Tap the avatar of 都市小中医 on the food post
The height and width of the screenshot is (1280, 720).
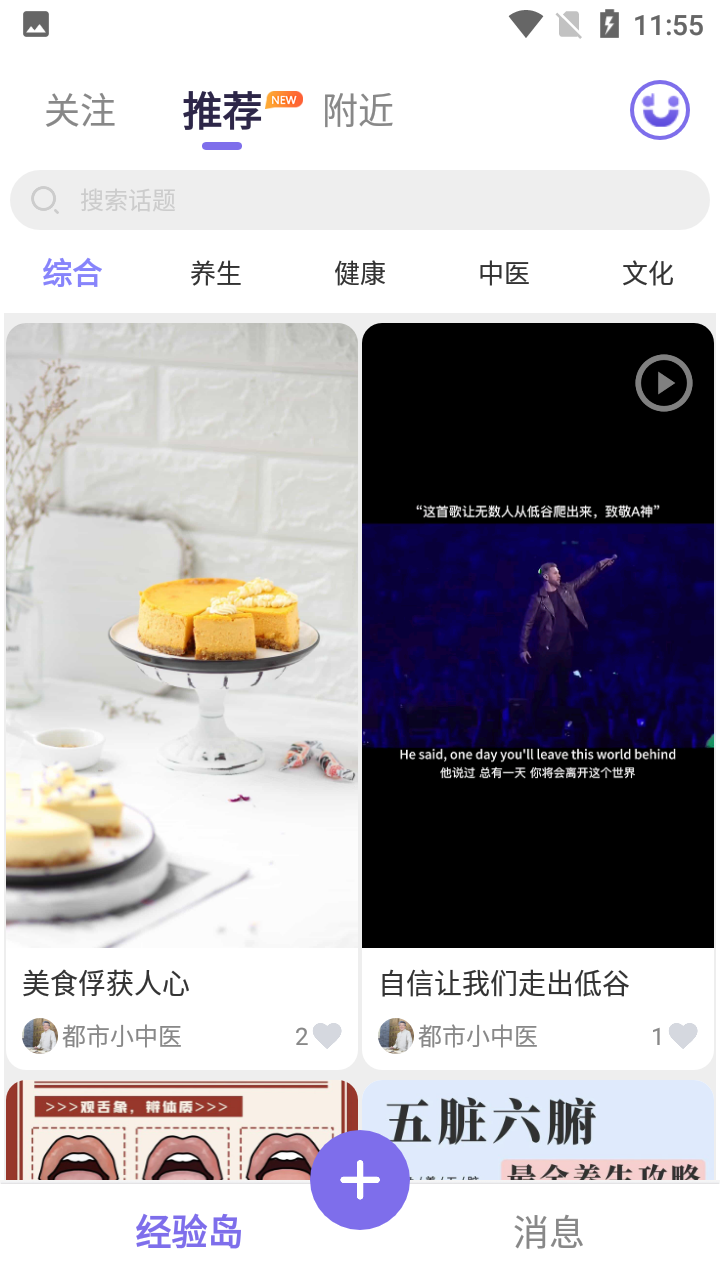point(40,1036)
